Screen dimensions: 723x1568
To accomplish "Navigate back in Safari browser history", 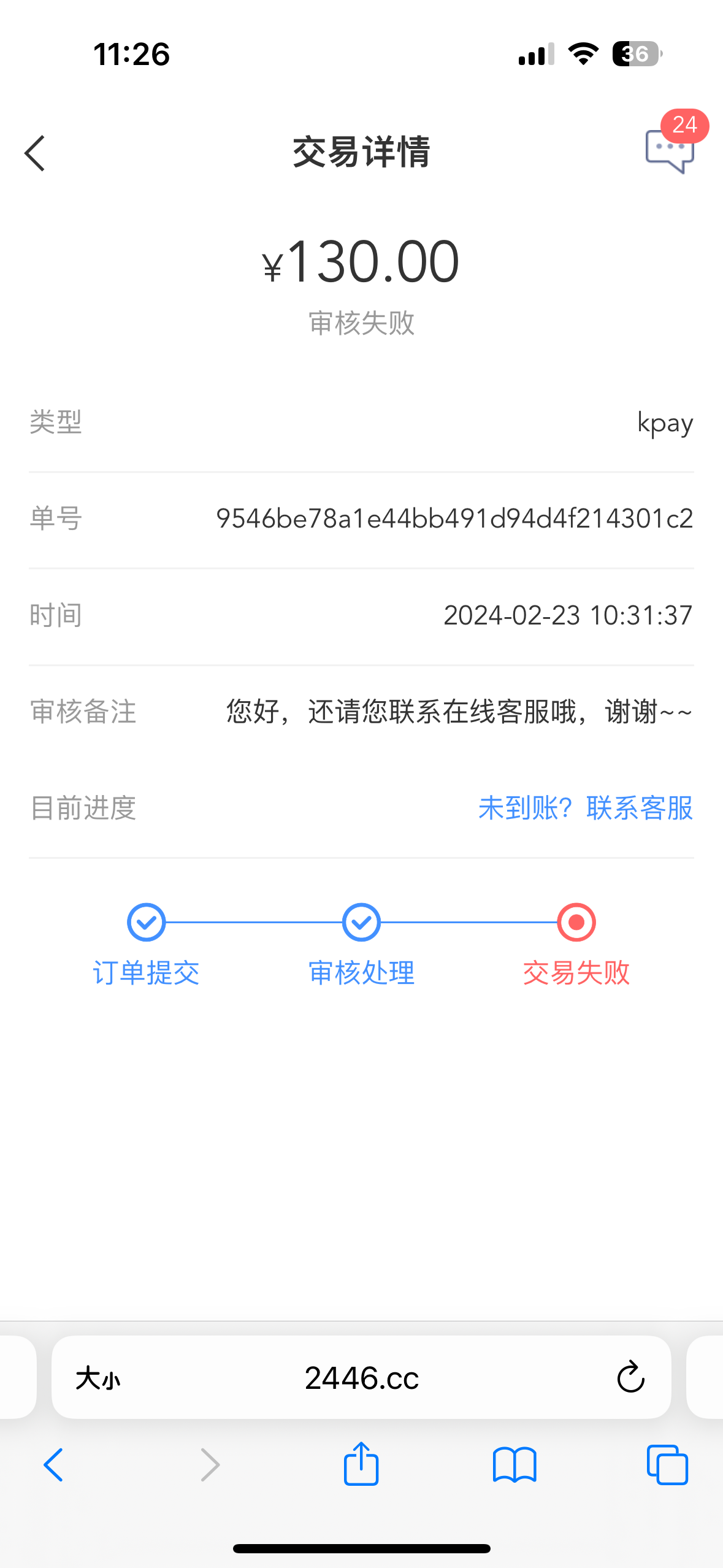I will coord(53,1465).
